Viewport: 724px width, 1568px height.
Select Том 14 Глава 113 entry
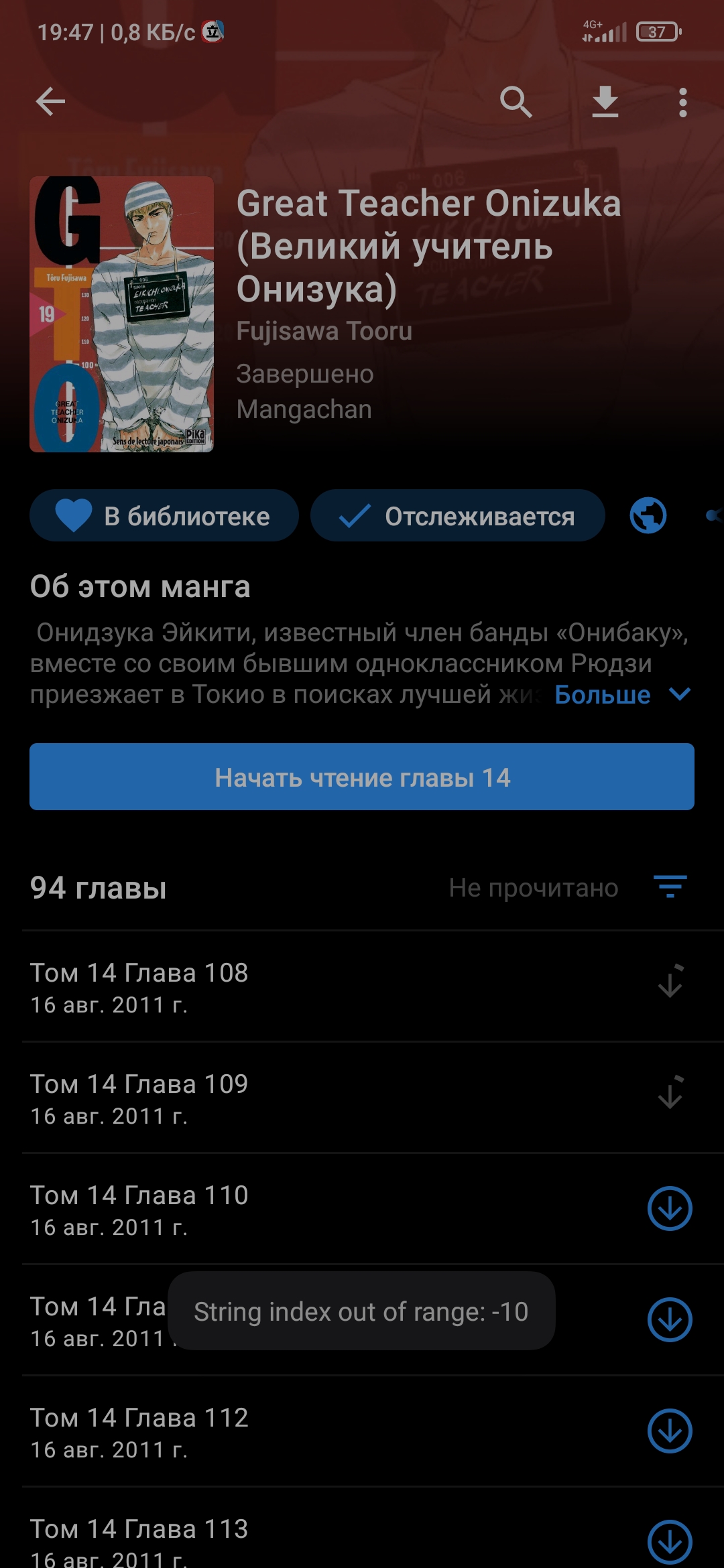(x=268, y=1529)
